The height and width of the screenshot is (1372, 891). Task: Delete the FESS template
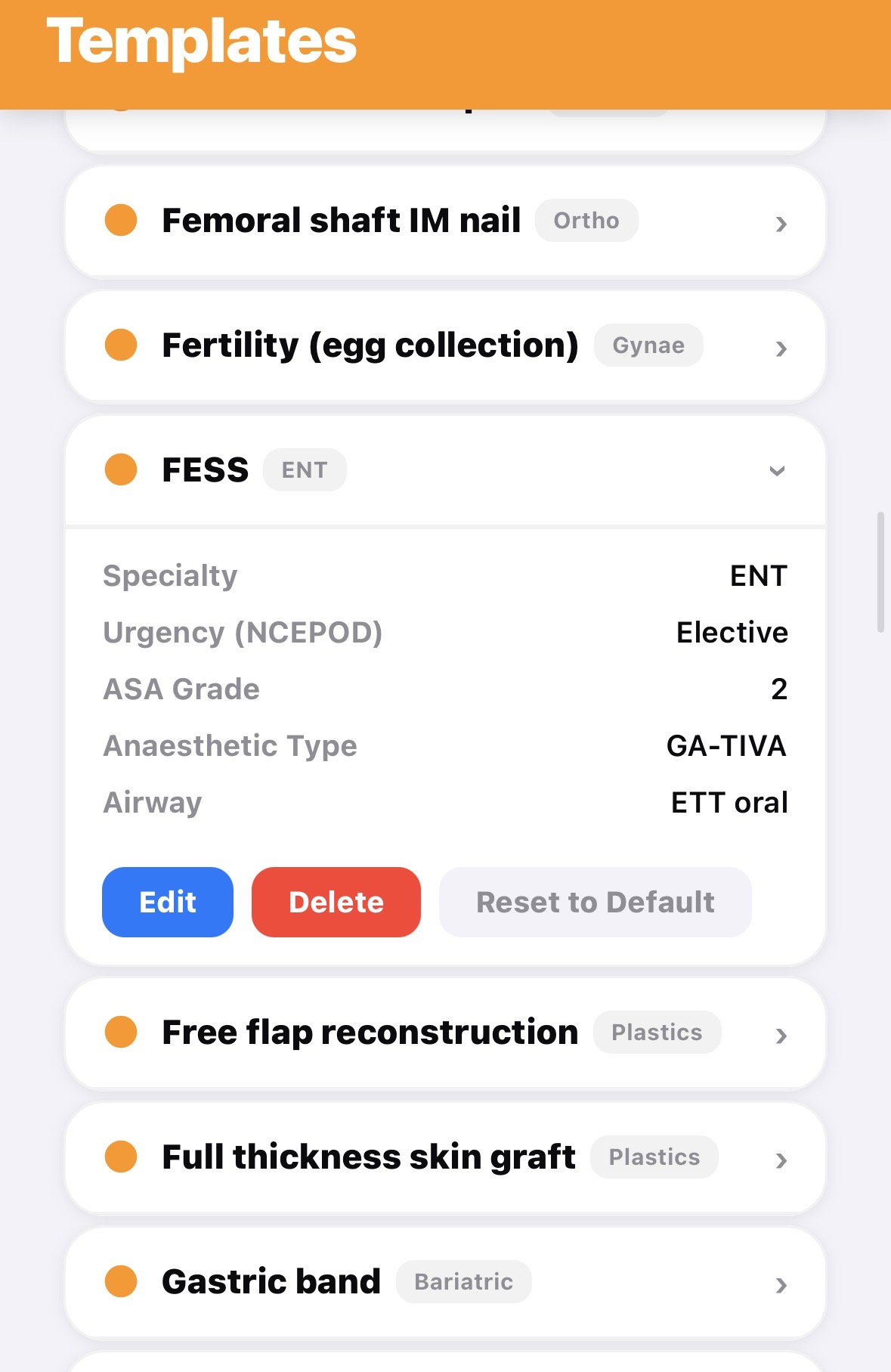coord(336,902)
